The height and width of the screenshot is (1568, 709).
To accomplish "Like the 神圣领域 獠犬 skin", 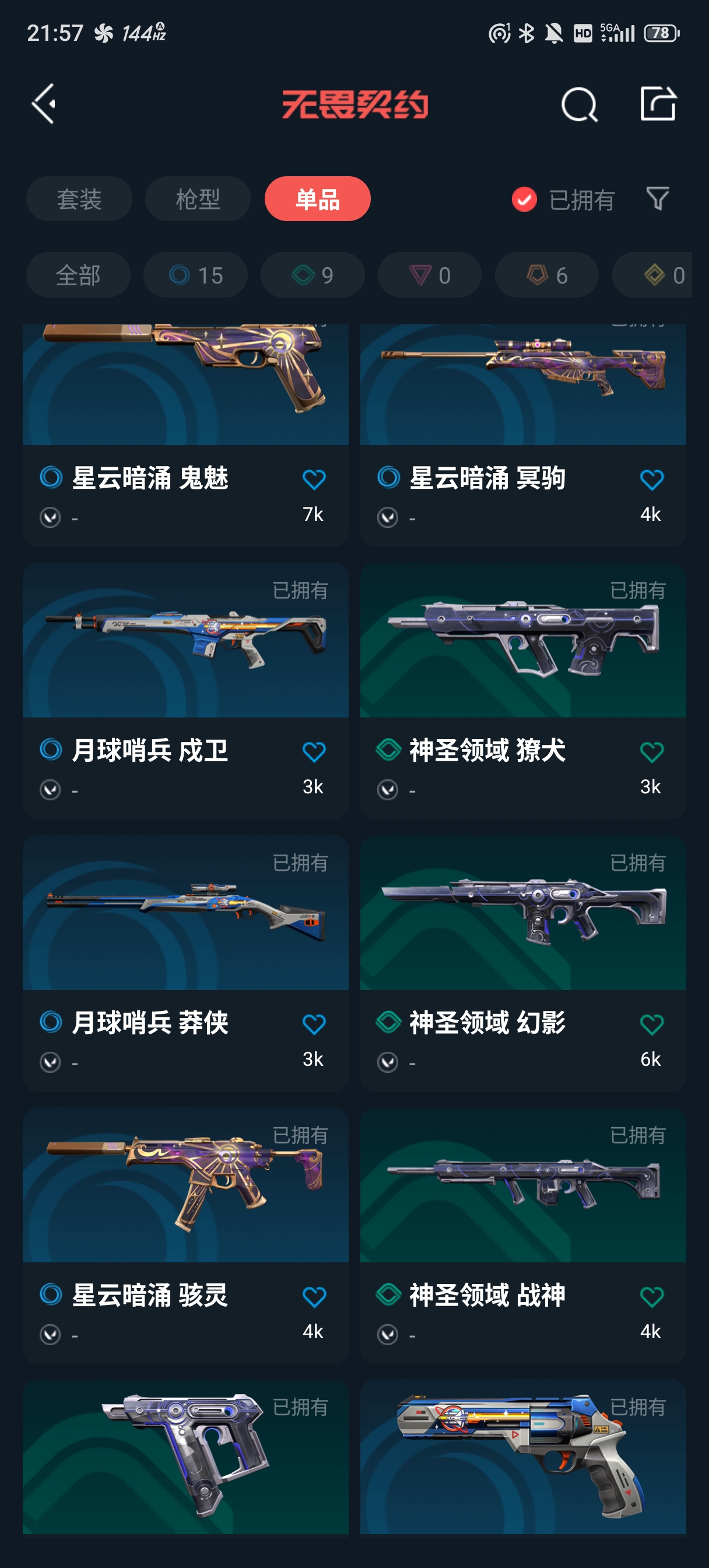I will tap(651, 752).
